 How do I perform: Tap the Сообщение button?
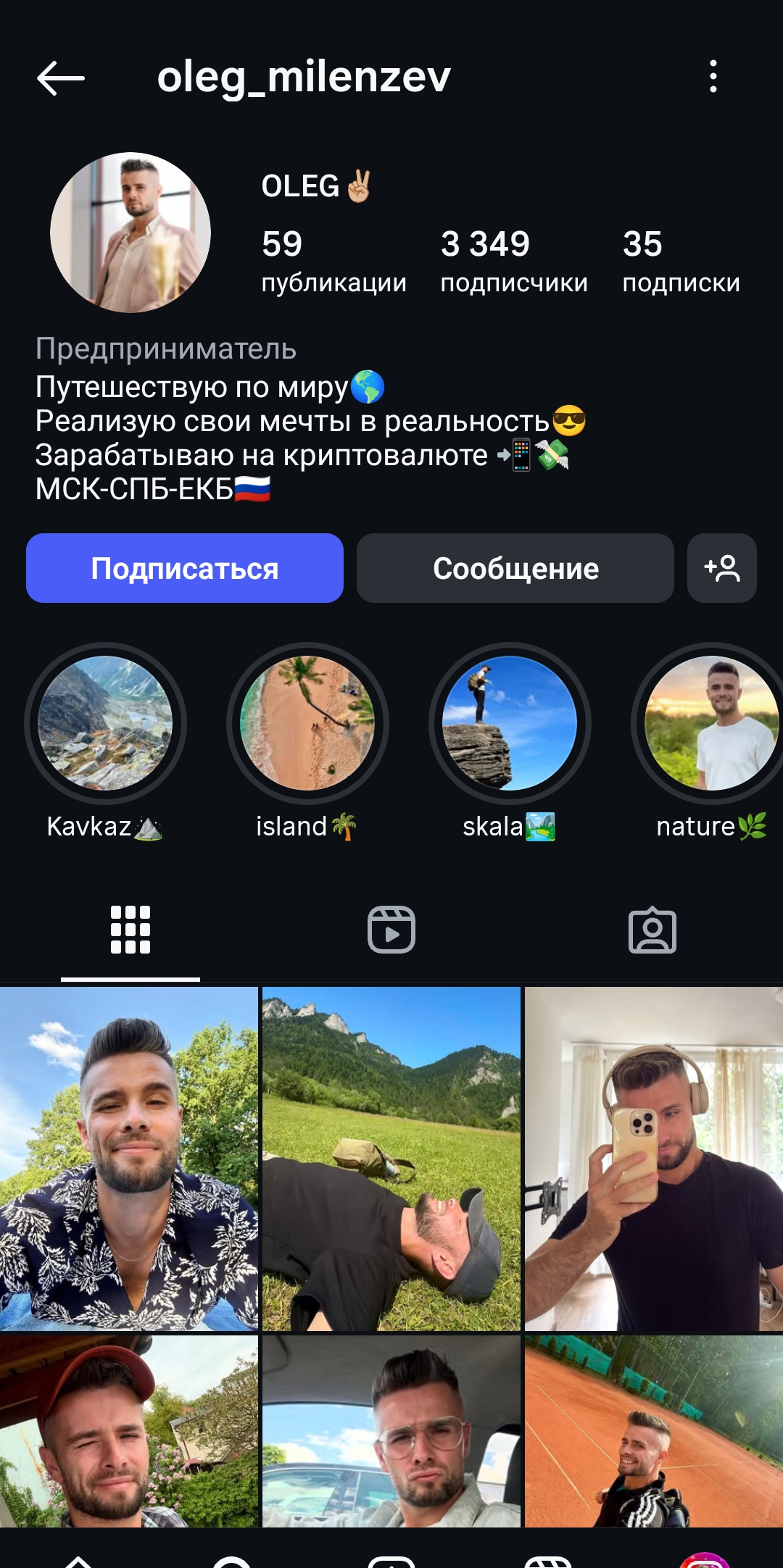515,569
